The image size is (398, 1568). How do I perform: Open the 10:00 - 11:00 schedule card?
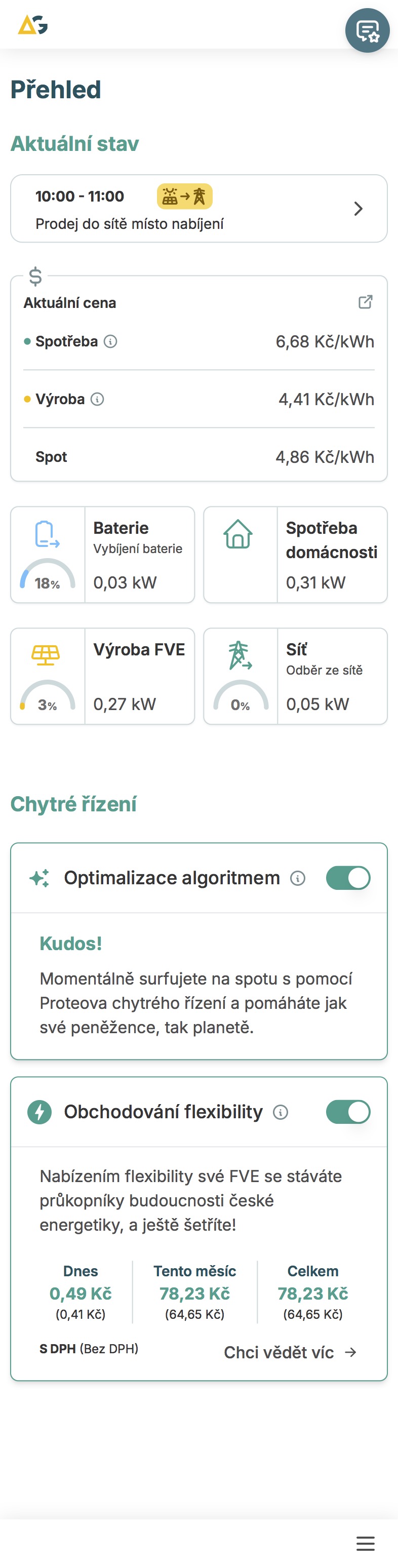198,209
